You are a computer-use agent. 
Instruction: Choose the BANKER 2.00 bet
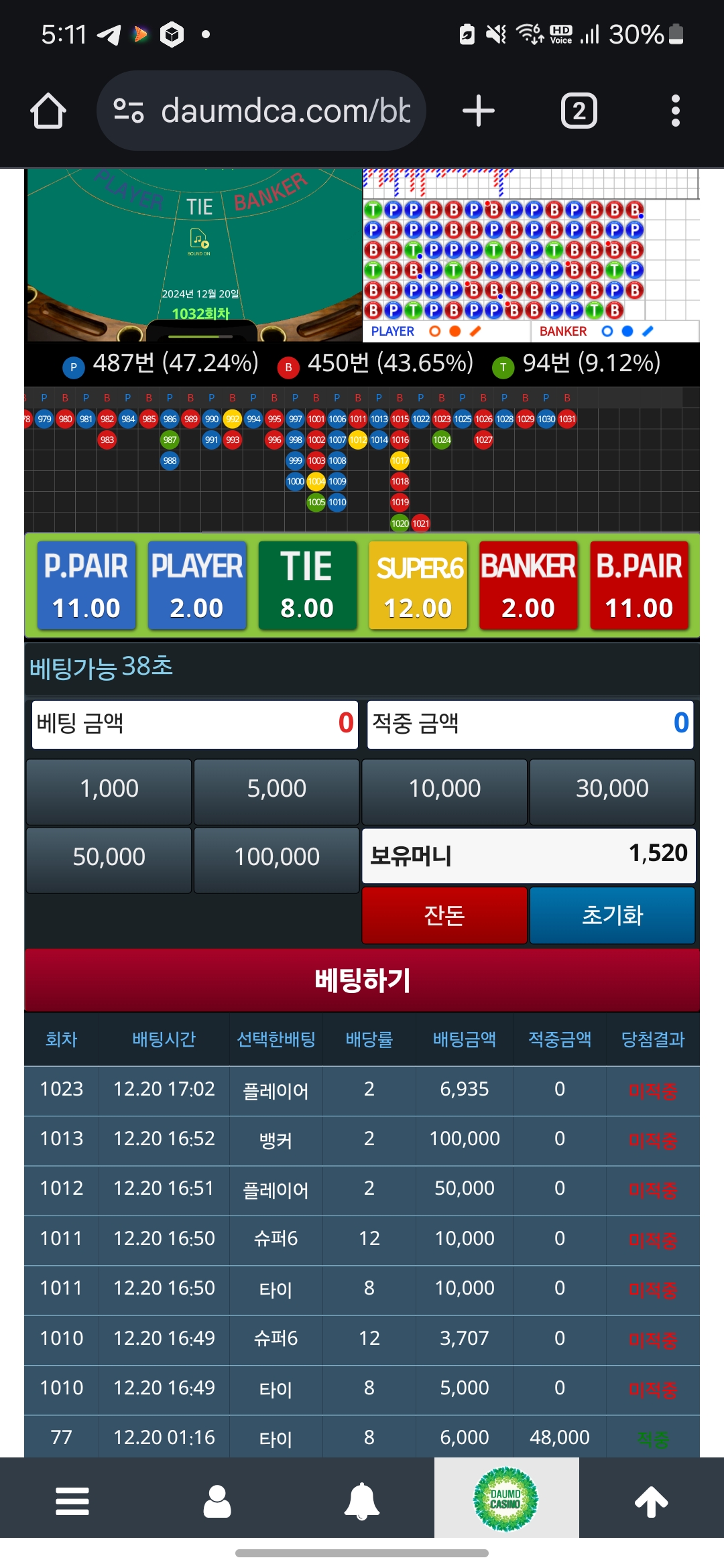click(x=529, y=585)
